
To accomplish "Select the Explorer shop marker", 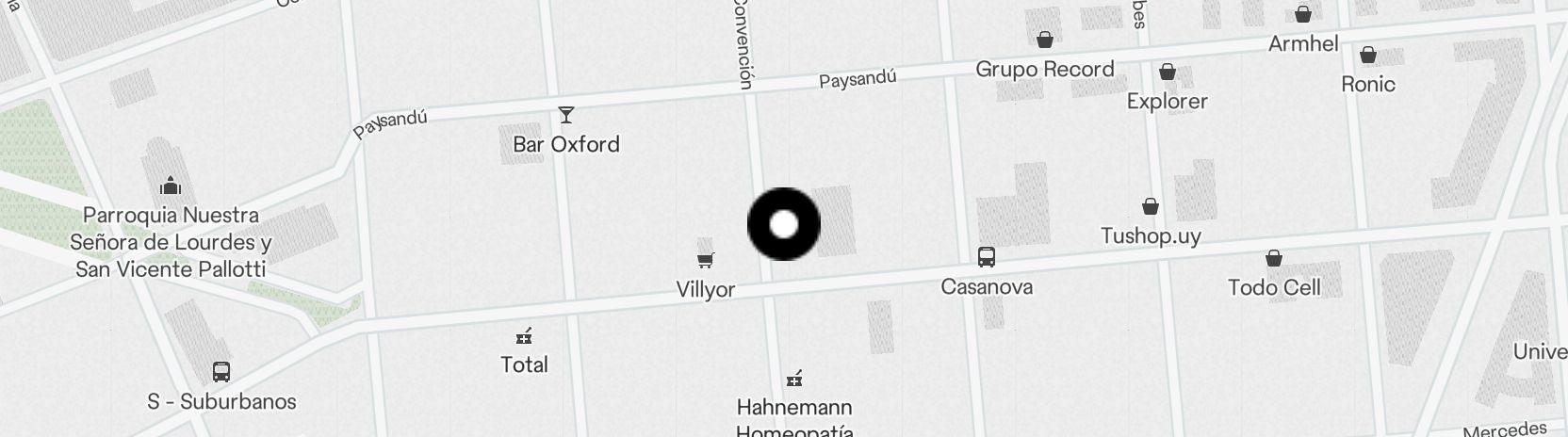I will (x=1168, y=72).
